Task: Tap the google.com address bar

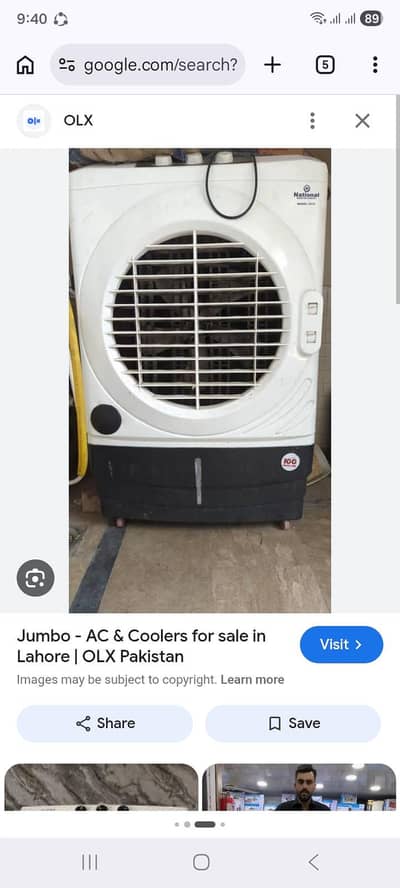Action: point(148,65)
